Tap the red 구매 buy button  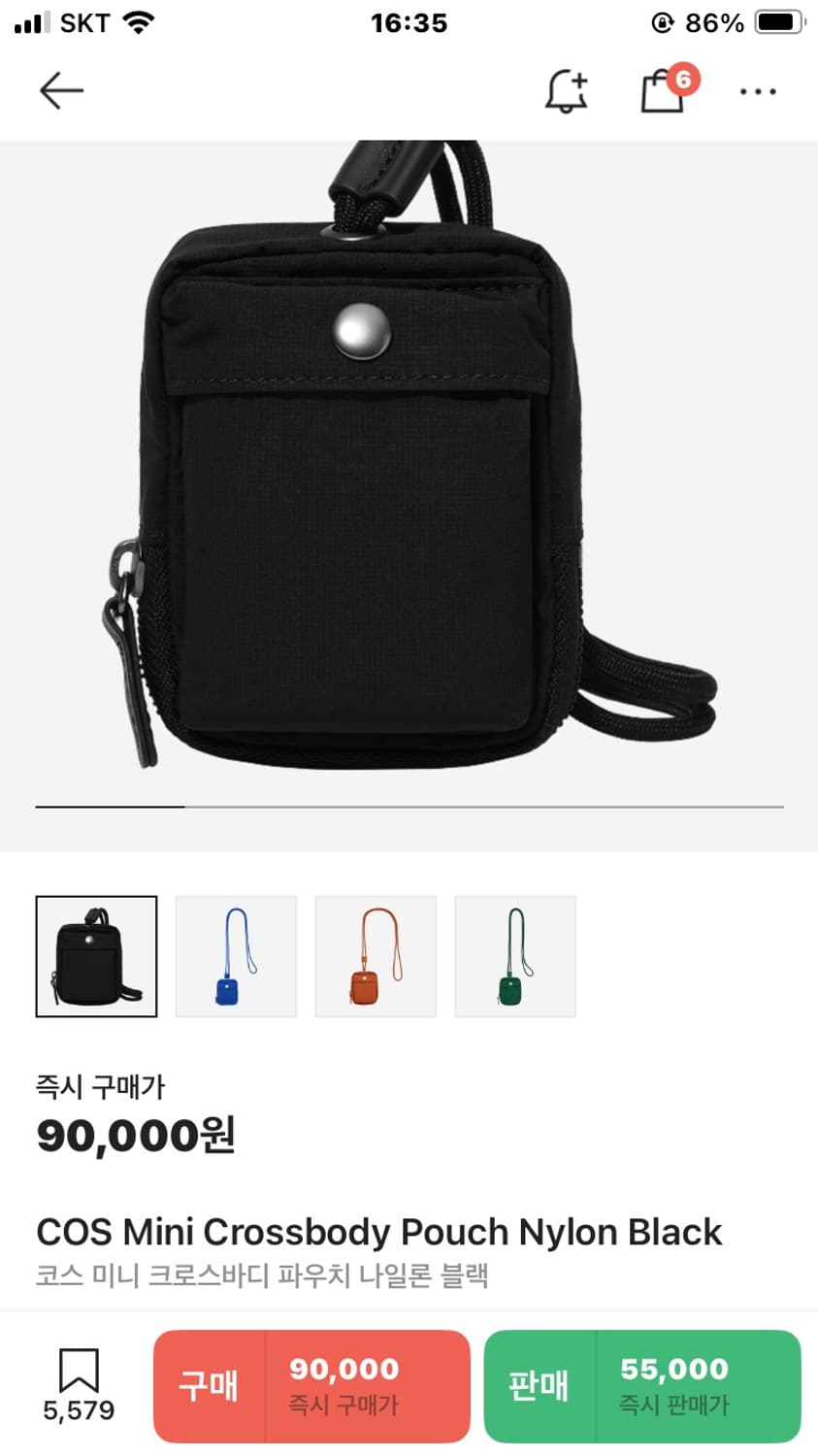pos(311,1385)
